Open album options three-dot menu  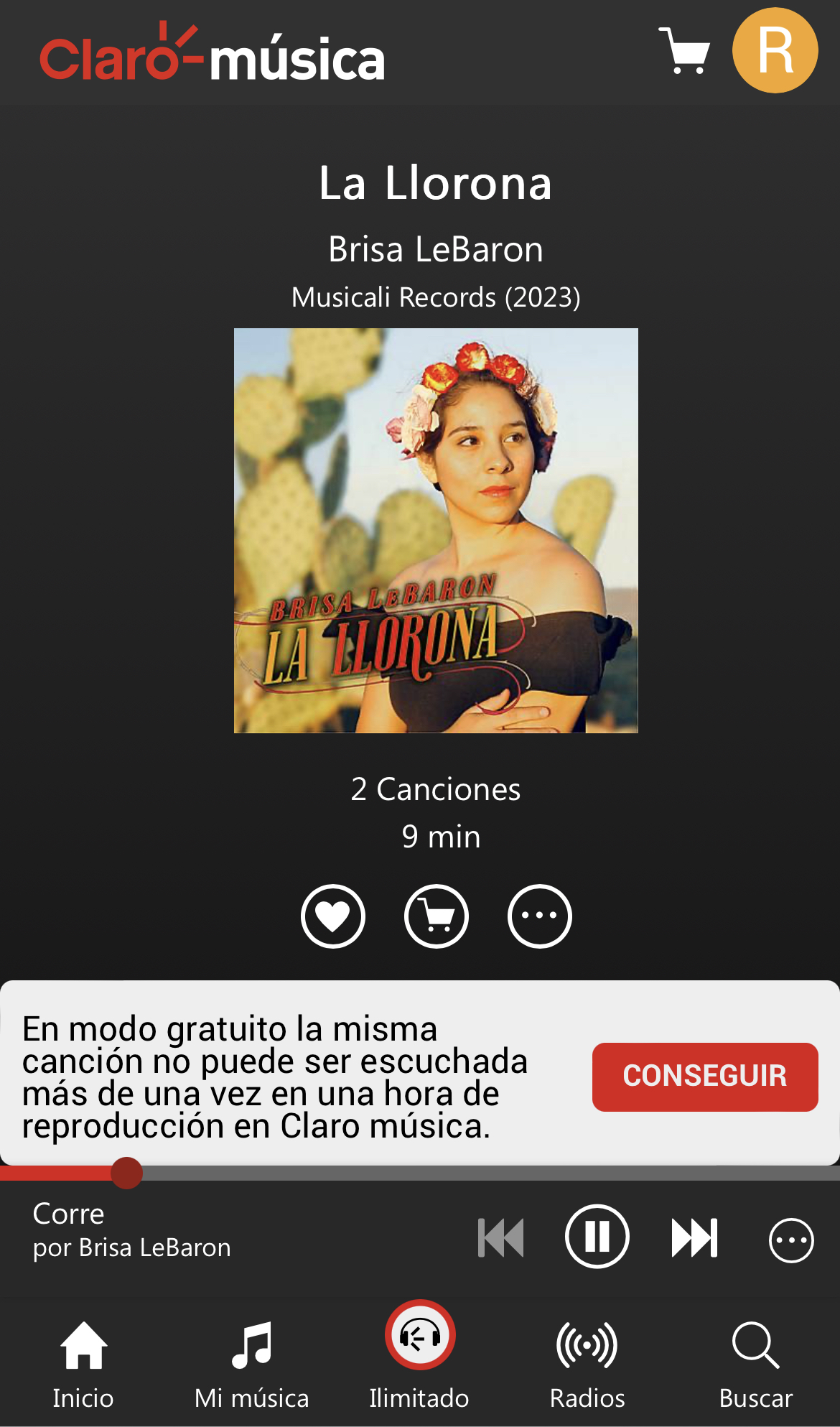(540, 916)
